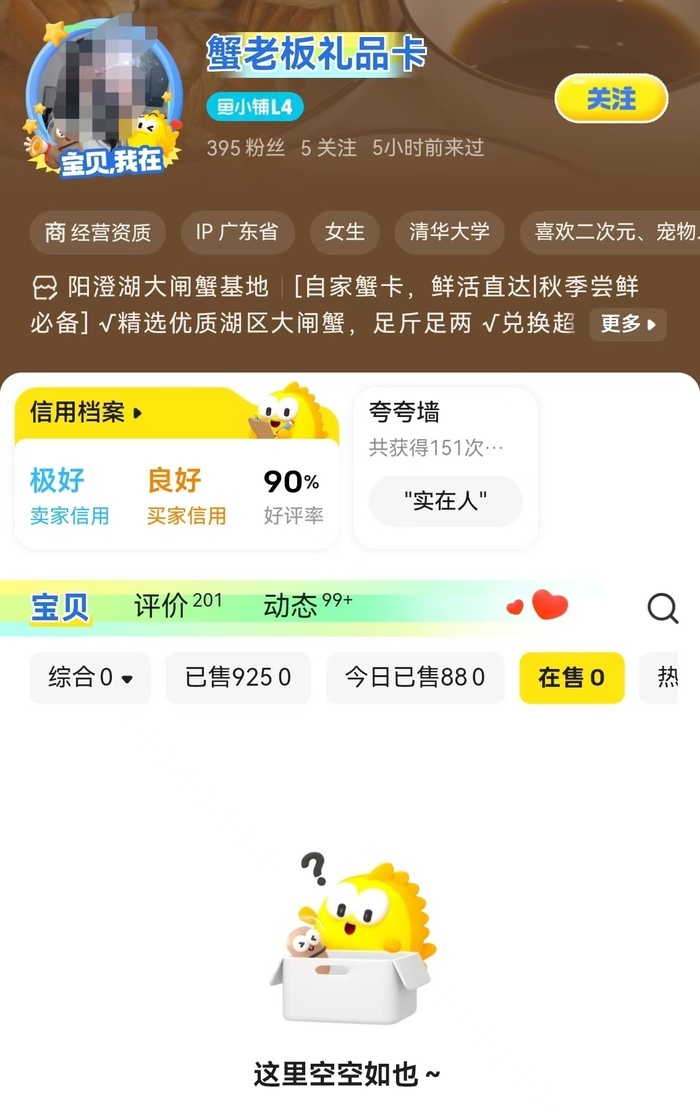
Task: Open the 鱼小铺 L4 shop level badge
Action: (x=255, y=107)
